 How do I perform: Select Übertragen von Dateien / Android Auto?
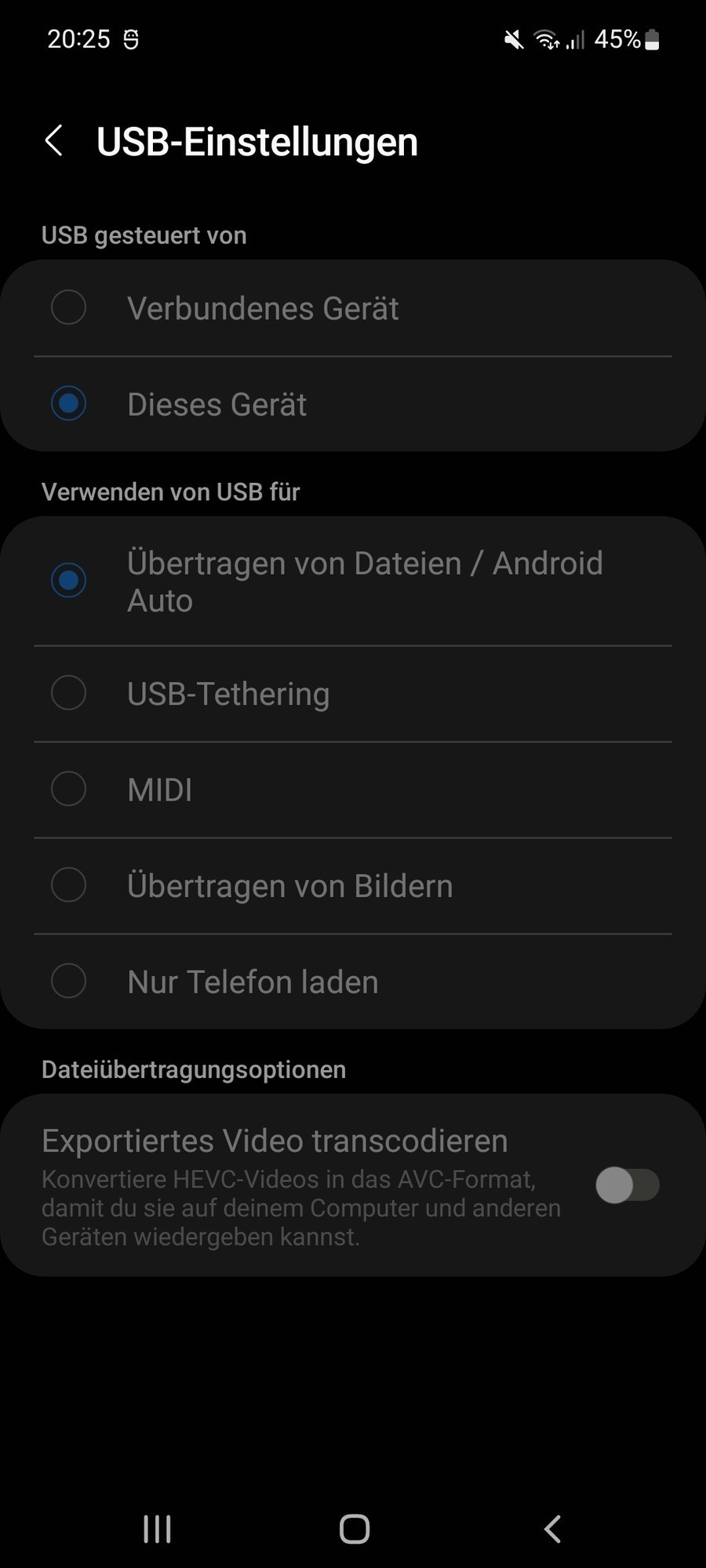click(69, 581)
